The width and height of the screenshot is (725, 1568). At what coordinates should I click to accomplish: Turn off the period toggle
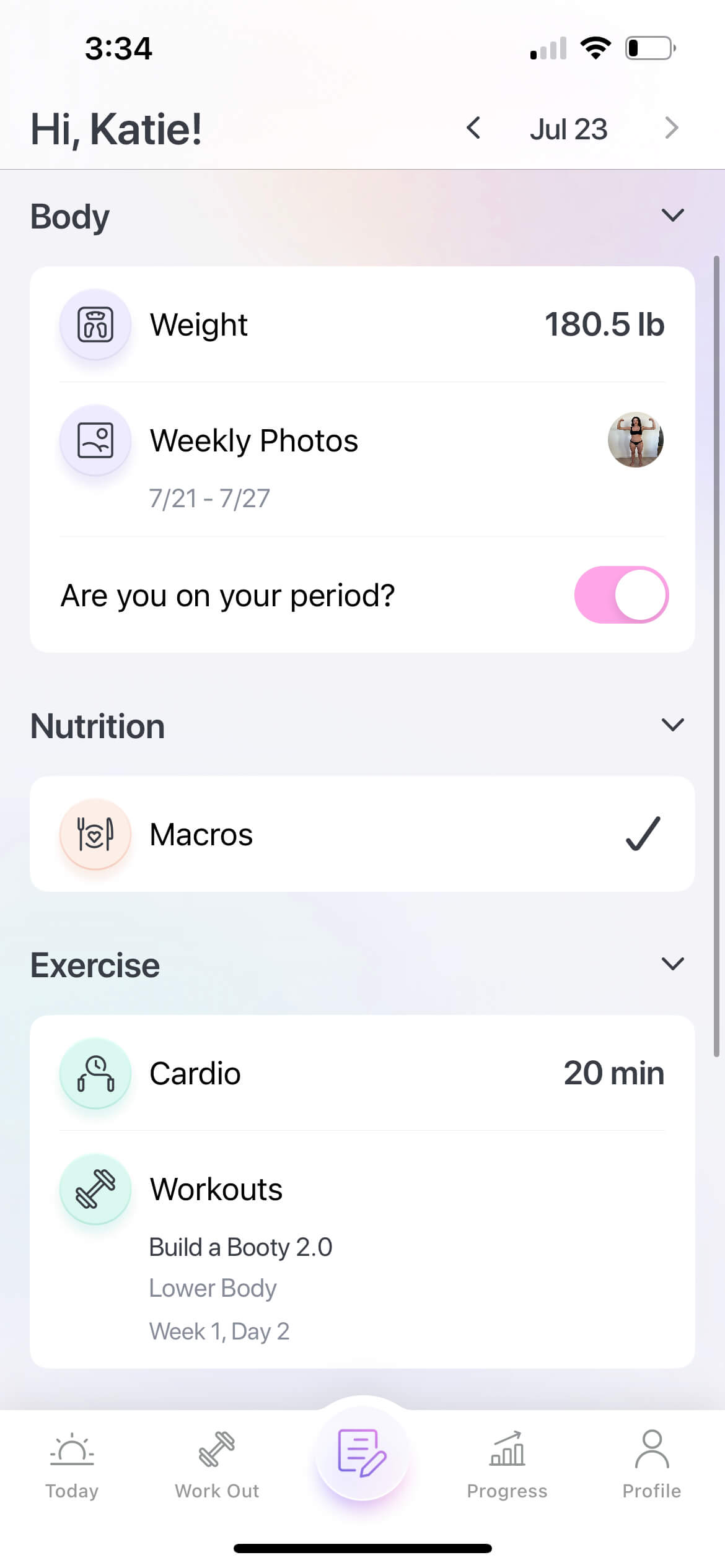click(x=621, y=595)
